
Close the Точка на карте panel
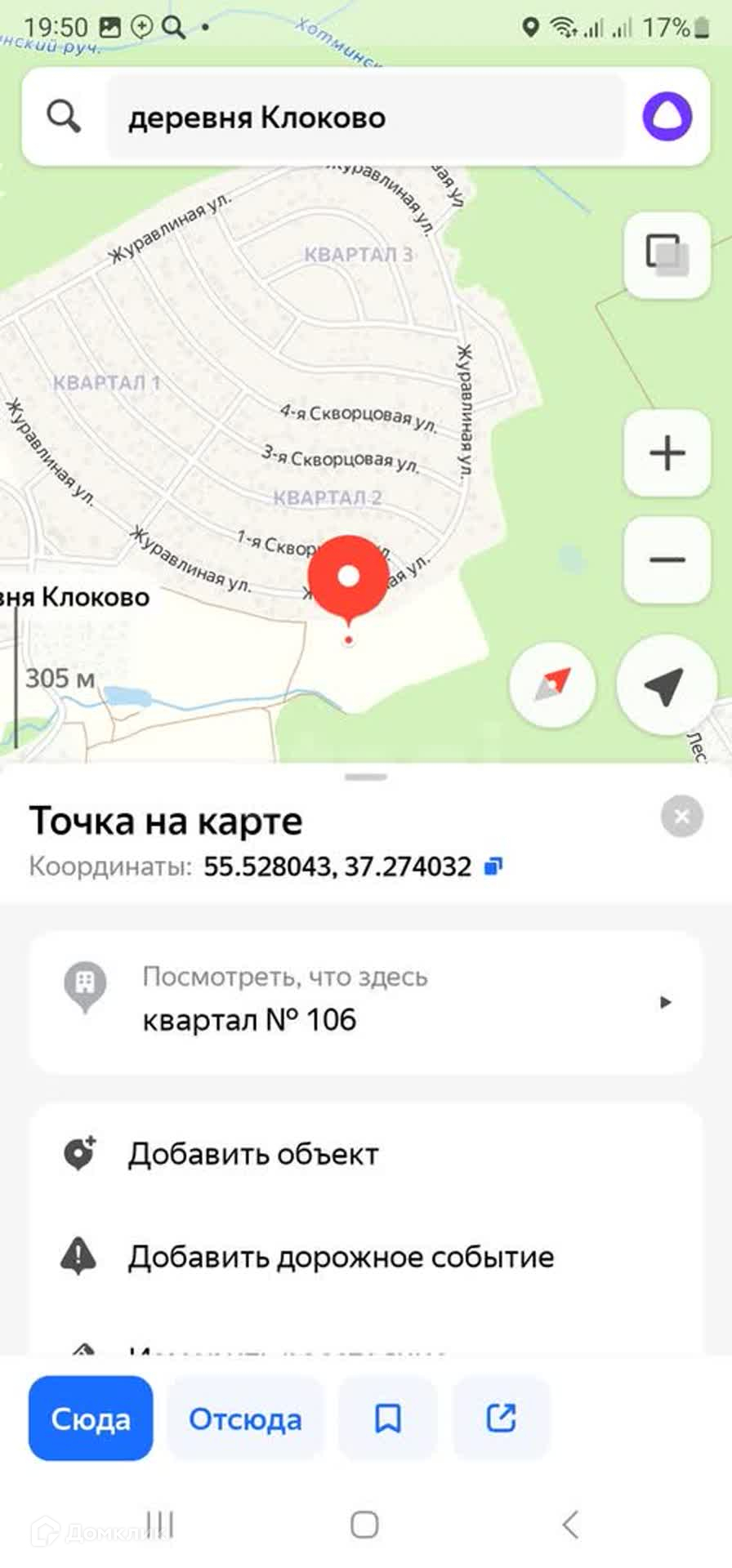[x=681, y=816]
